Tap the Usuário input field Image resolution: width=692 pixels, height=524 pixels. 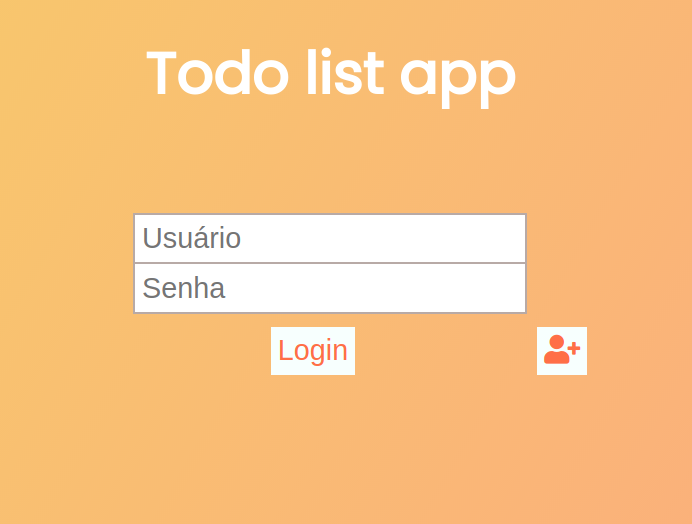tap(330, 238)
